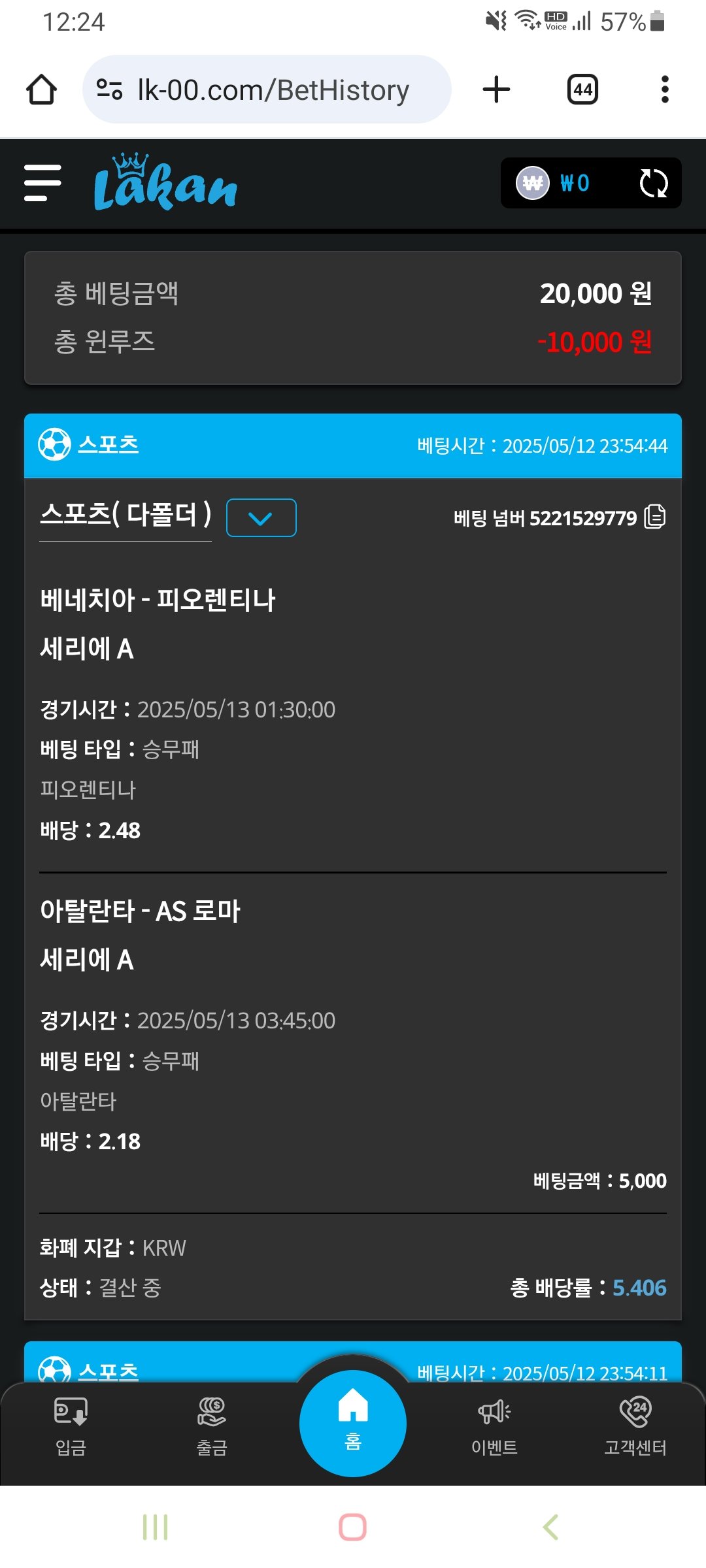Open the 출금 withdrawal tab
This screenshot has height=1568, width=706.
pos(212,1426)
